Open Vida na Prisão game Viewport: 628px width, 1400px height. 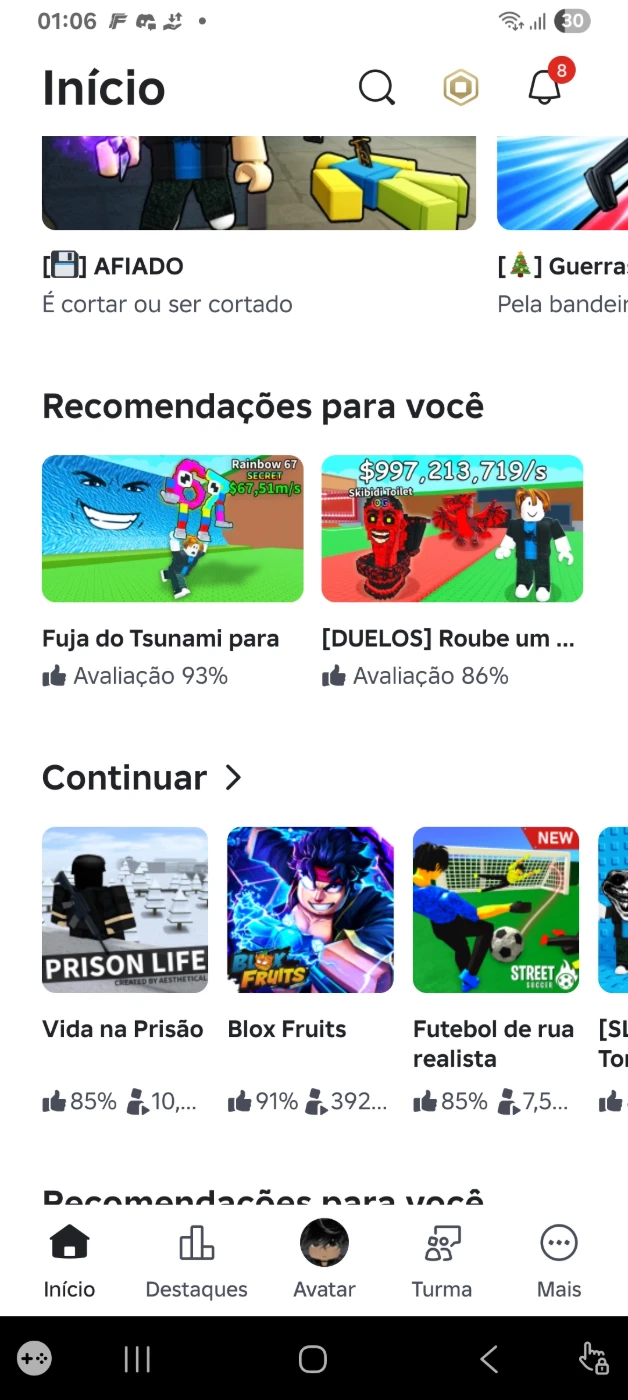click(x=125, y=910)
